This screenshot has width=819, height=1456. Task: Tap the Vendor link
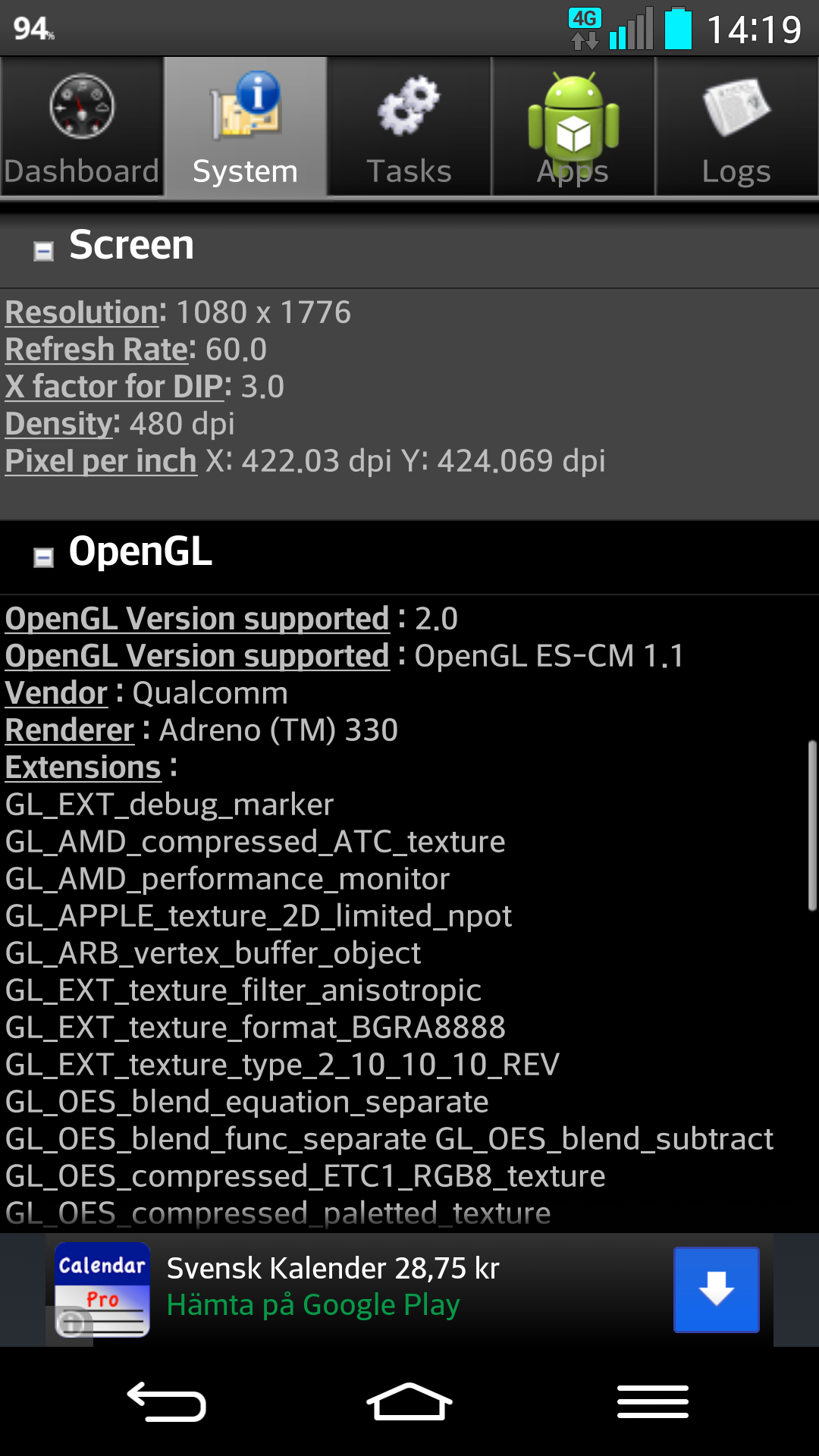pos(56,693)
